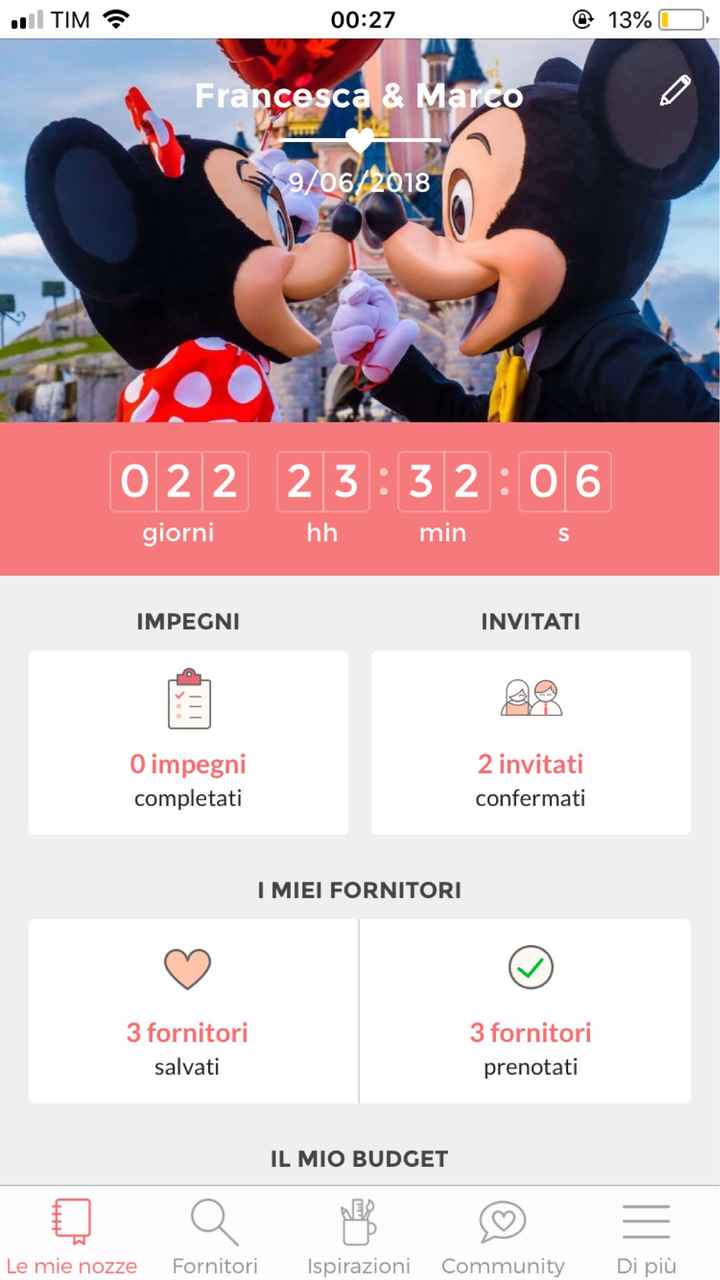The height and width of the screenshot is (1280, 720).
Task: Tap the pencil edit icon on the cover photo
Action: [674, 90]
